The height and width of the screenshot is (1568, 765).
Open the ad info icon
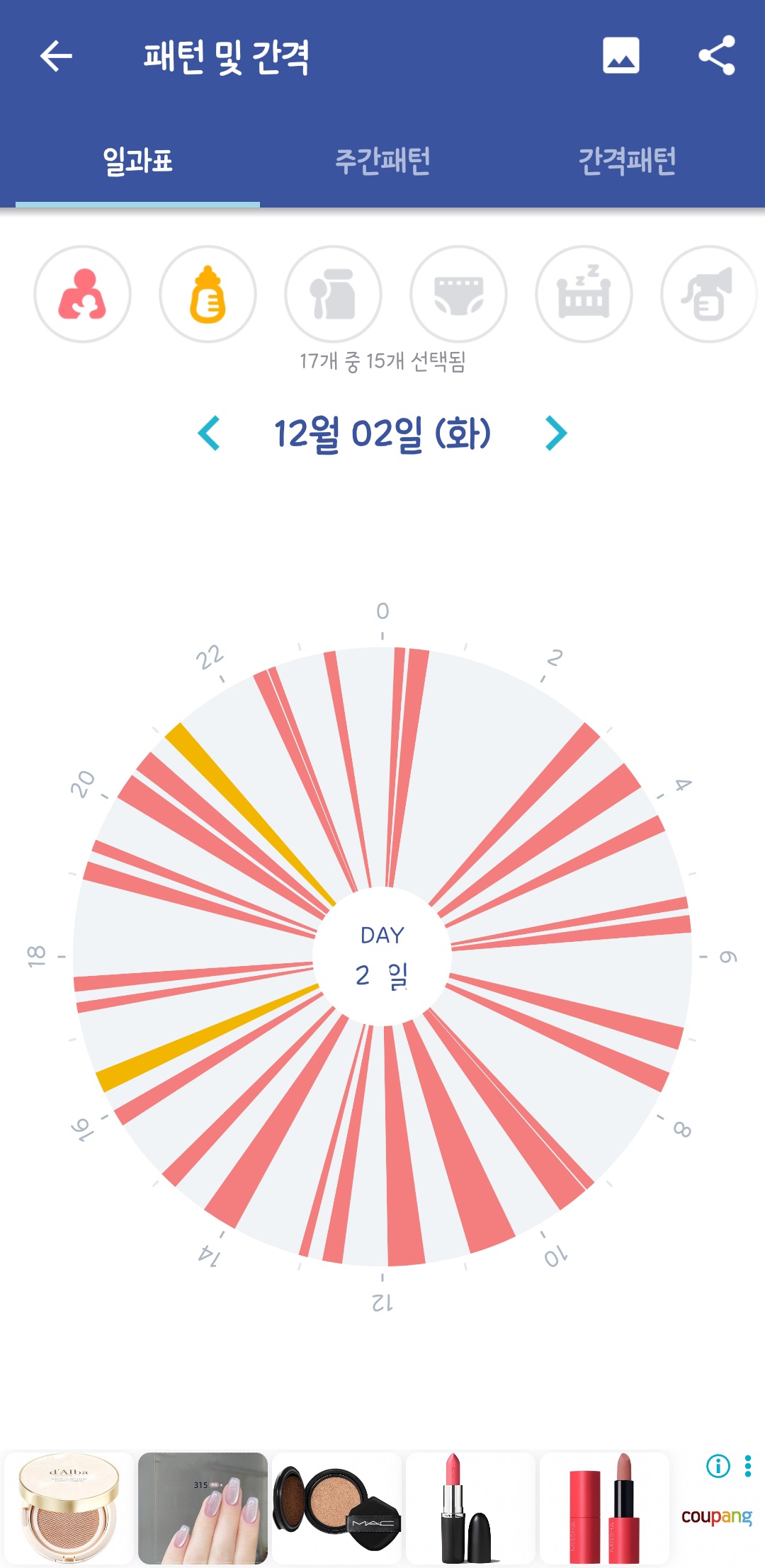pos(718,1465)
